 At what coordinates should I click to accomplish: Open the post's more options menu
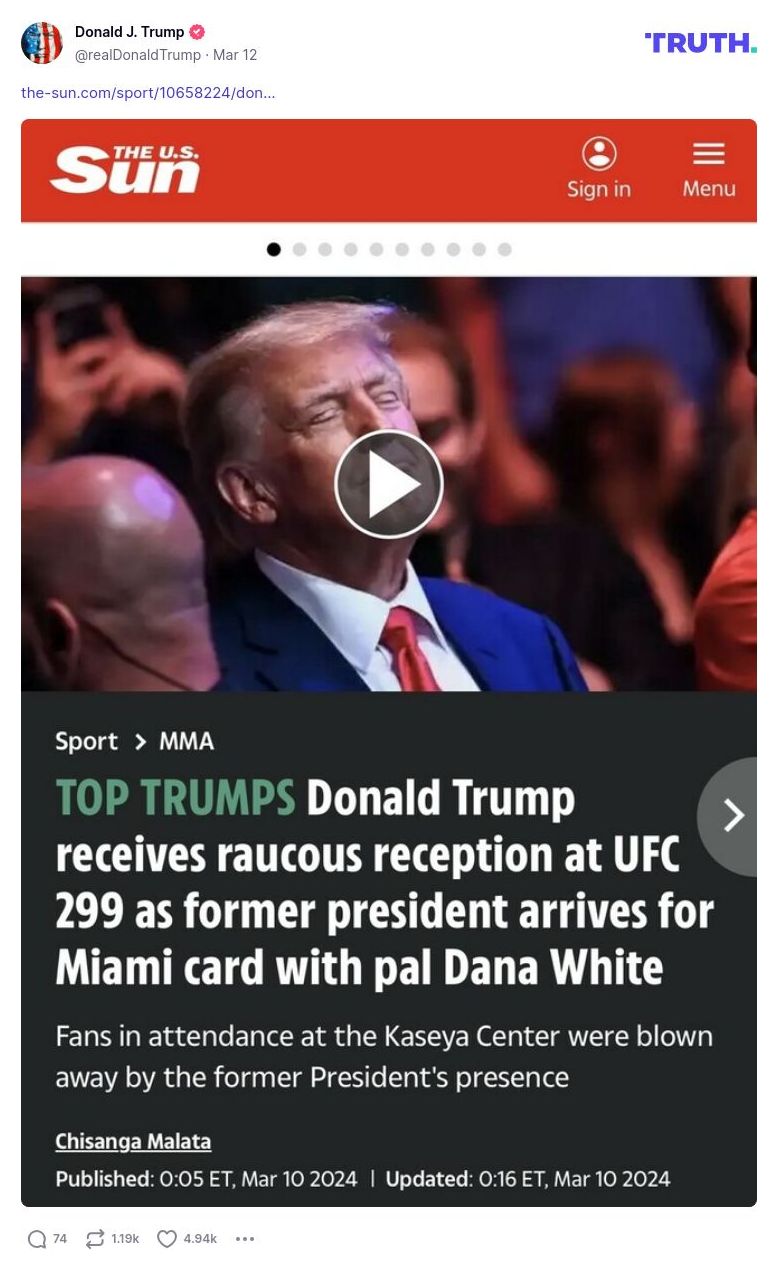(x=245, y=1239)
